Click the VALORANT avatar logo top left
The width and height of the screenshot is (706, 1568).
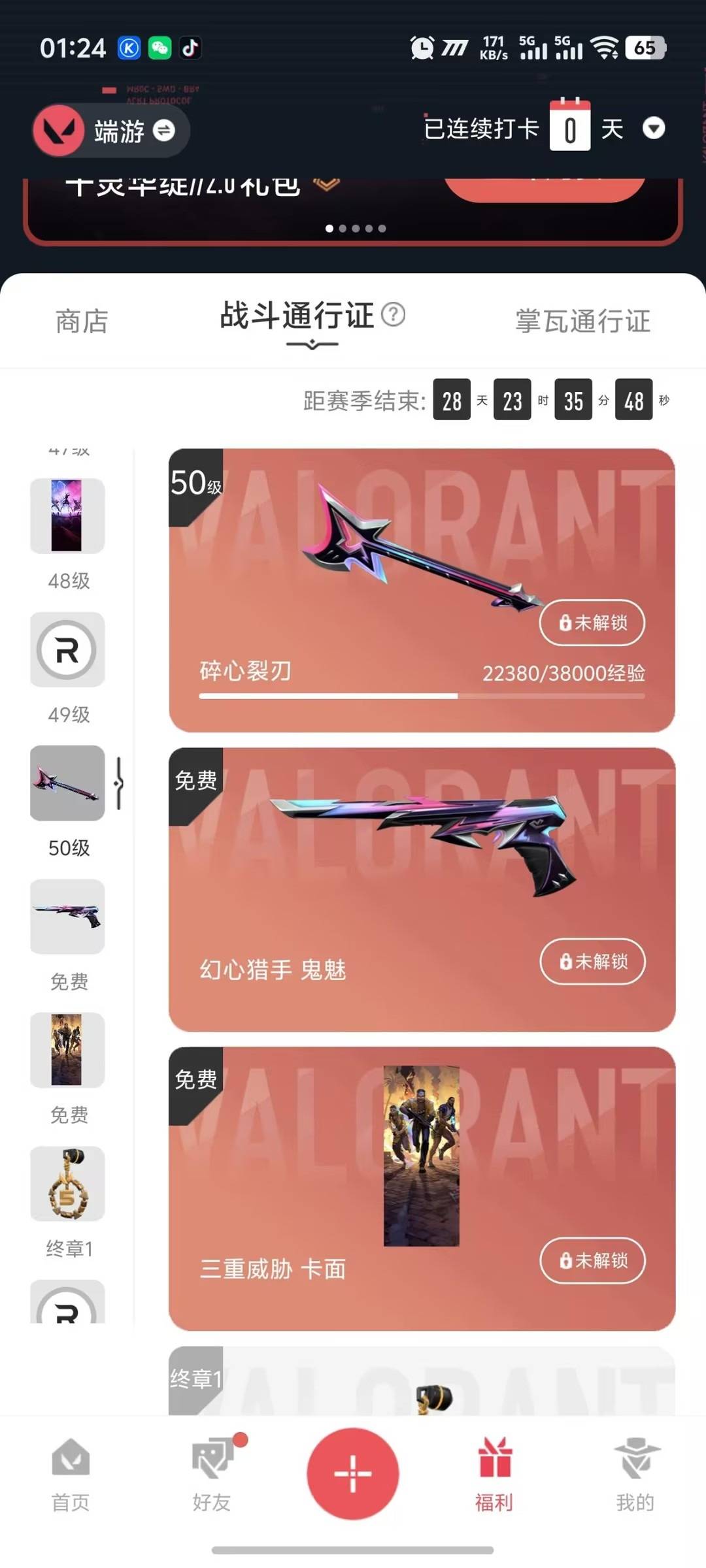[59, 130]
